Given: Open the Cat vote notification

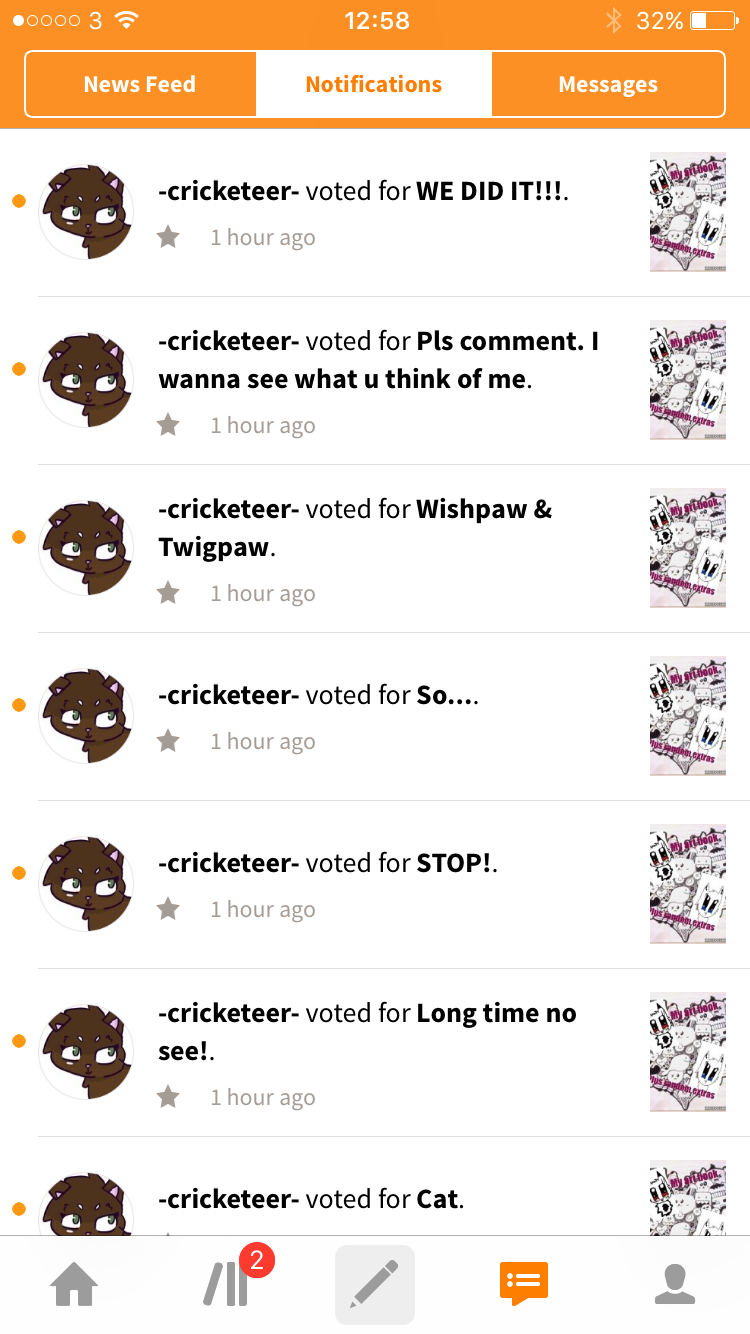Looking at the screenshot, I should pyautogui.click(x=375, y=1187).
